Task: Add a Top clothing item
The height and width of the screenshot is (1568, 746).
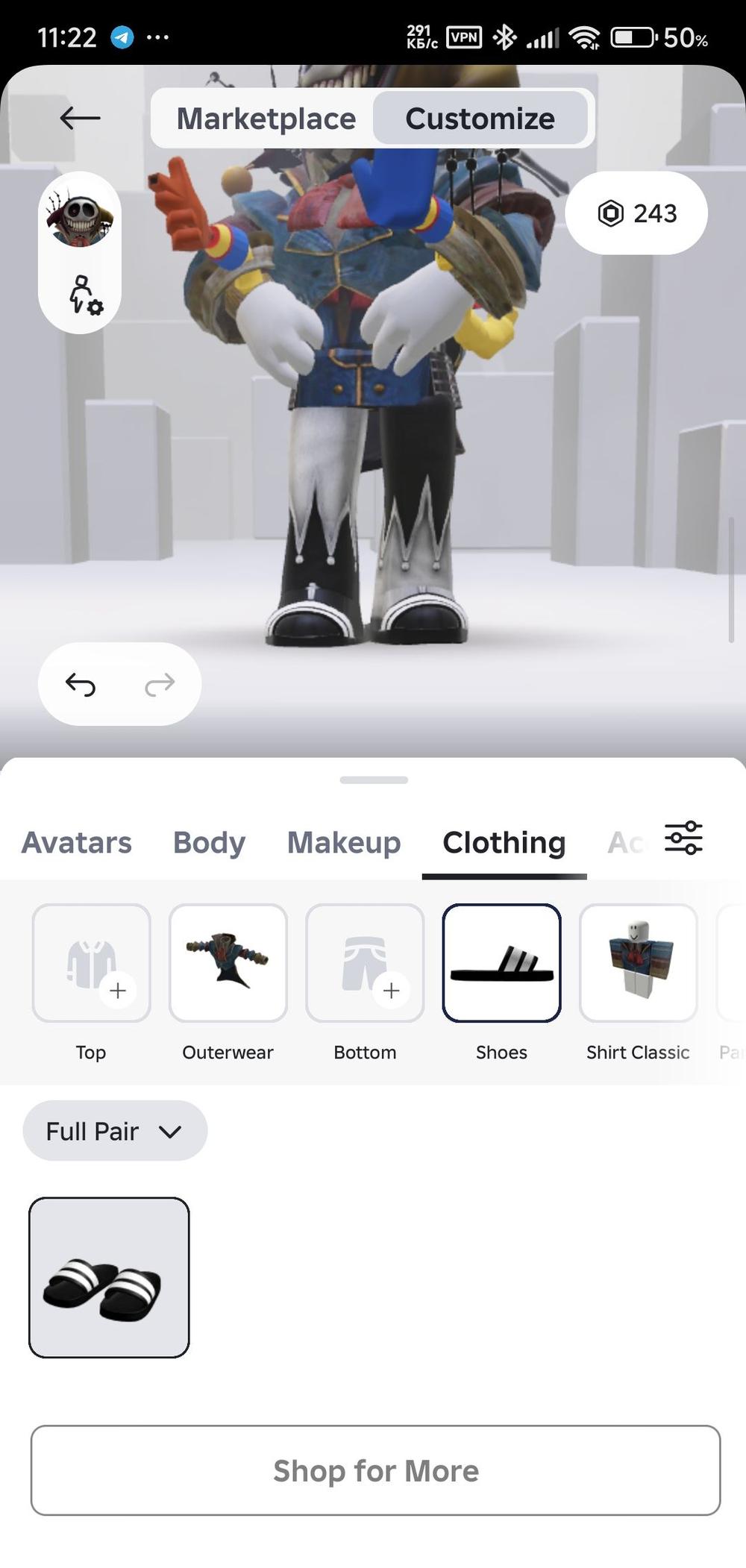Action: pyautogui.click(x=91, y=963)
